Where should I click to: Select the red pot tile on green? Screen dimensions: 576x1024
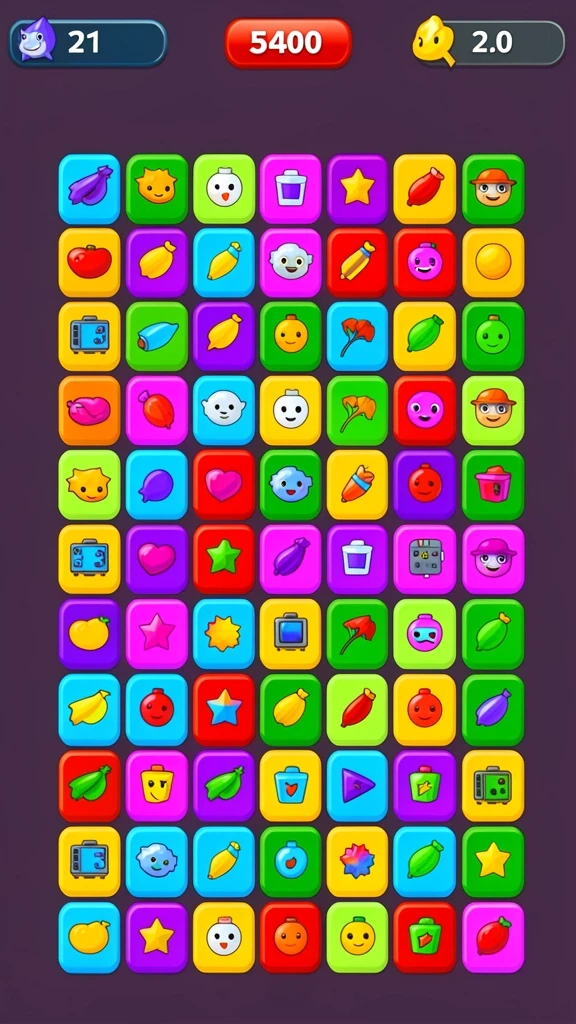click(493, 485)
